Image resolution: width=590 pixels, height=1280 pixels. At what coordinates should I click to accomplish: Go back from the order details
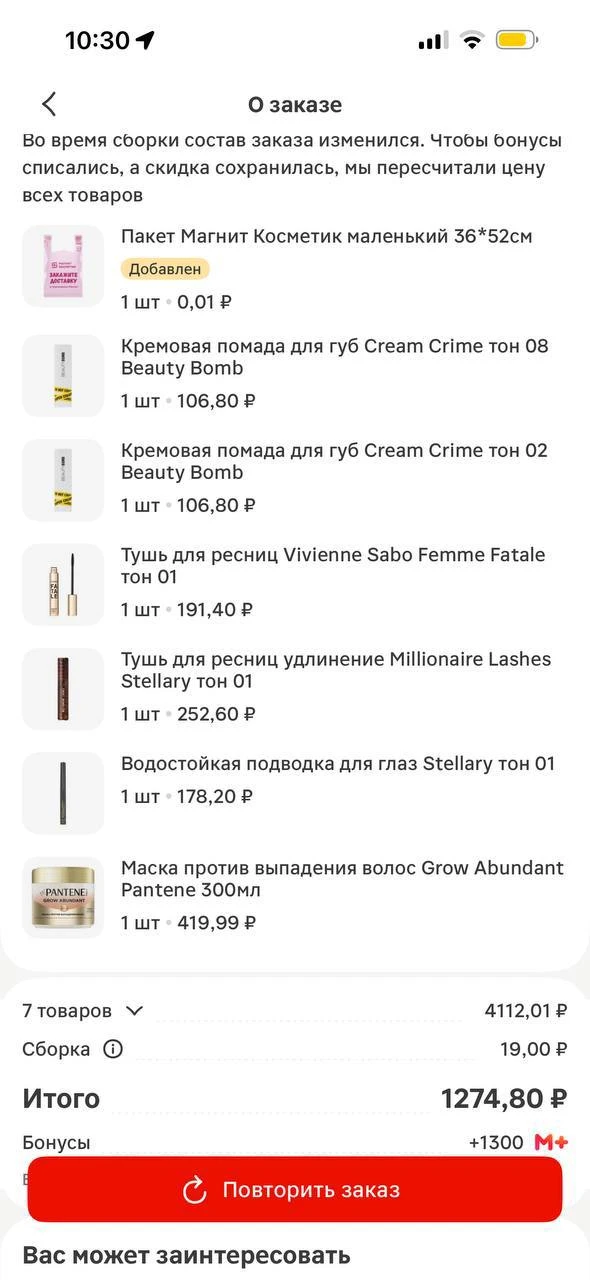(x=49, y=104)
